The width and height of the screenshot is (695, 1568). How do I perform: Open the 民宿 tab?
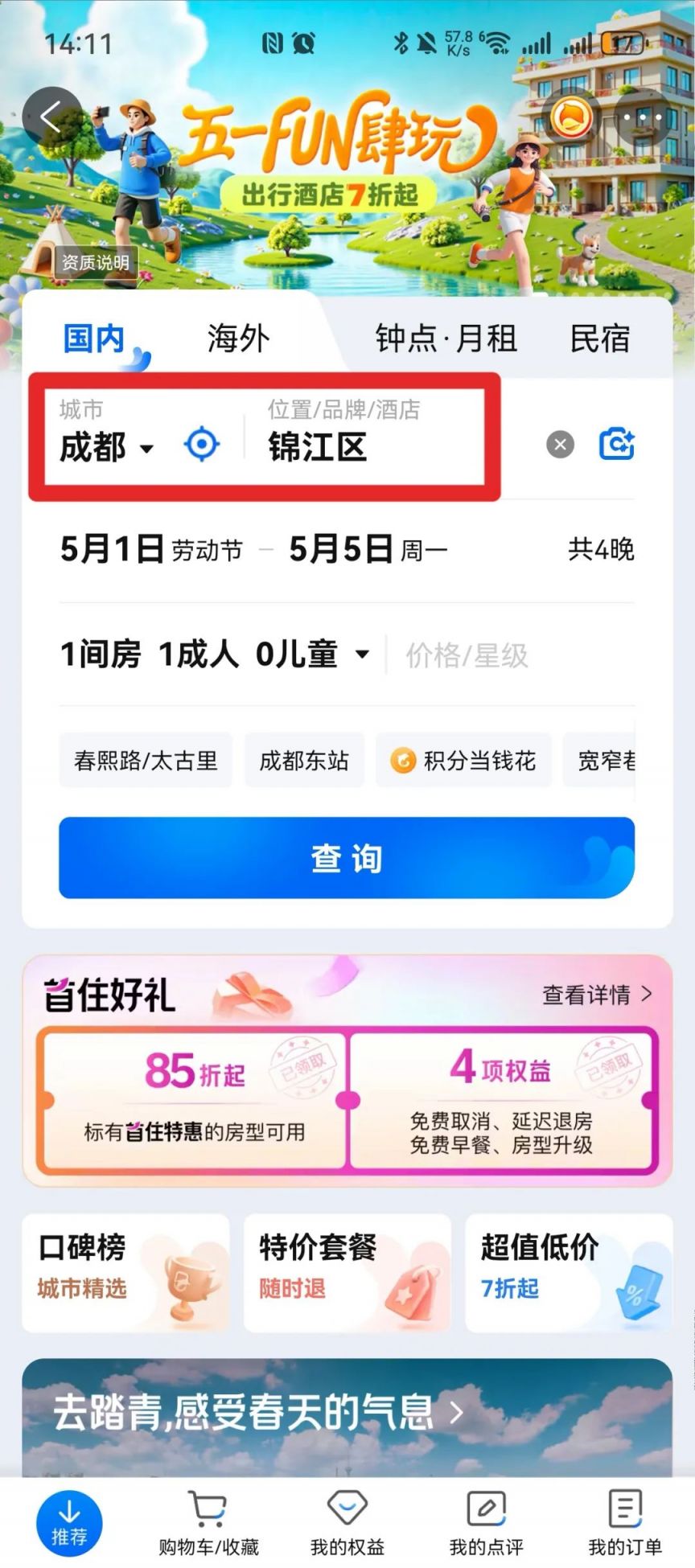click(x=599, y=339)
